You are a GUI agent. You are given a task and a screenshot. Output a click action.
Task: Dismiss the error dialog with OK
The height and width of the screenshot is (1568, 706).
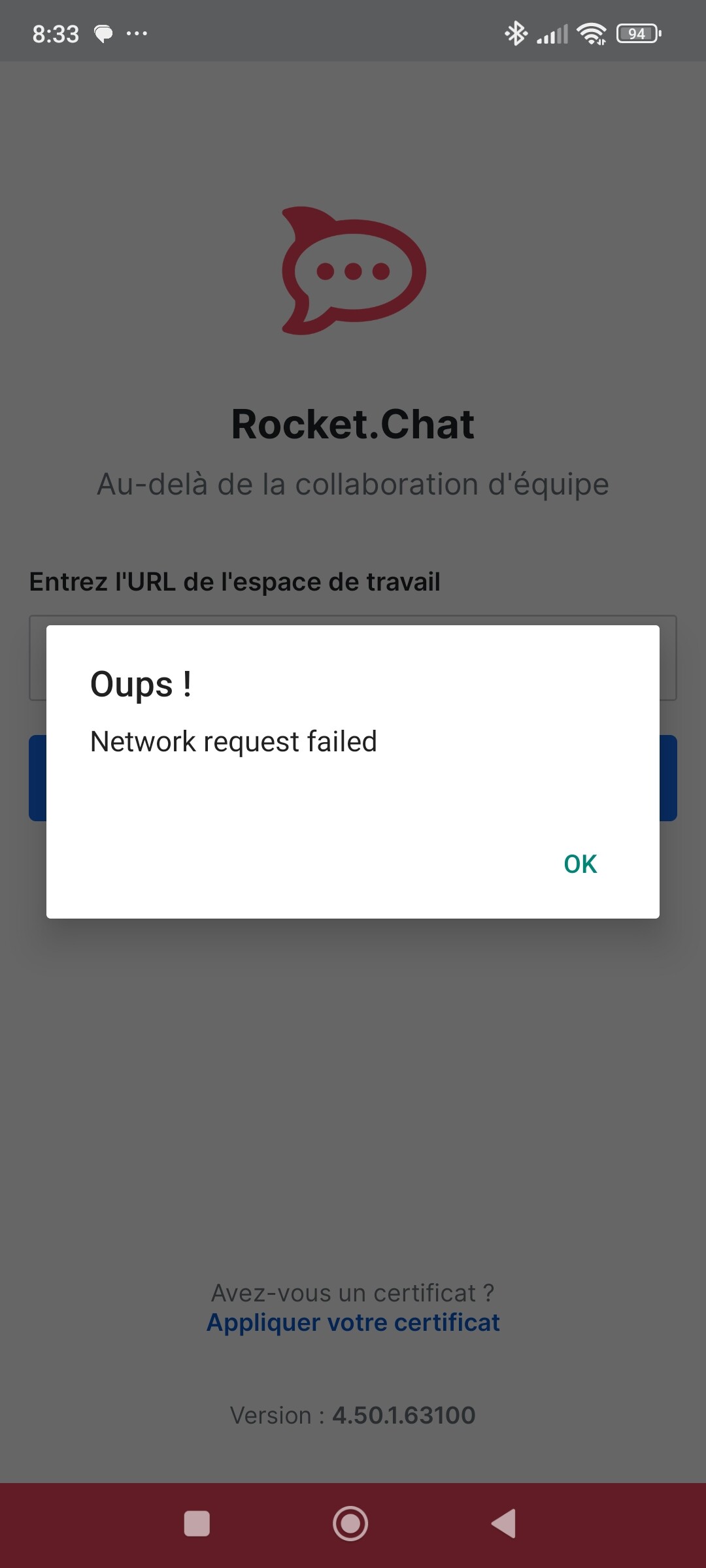(x=580, y=864)
